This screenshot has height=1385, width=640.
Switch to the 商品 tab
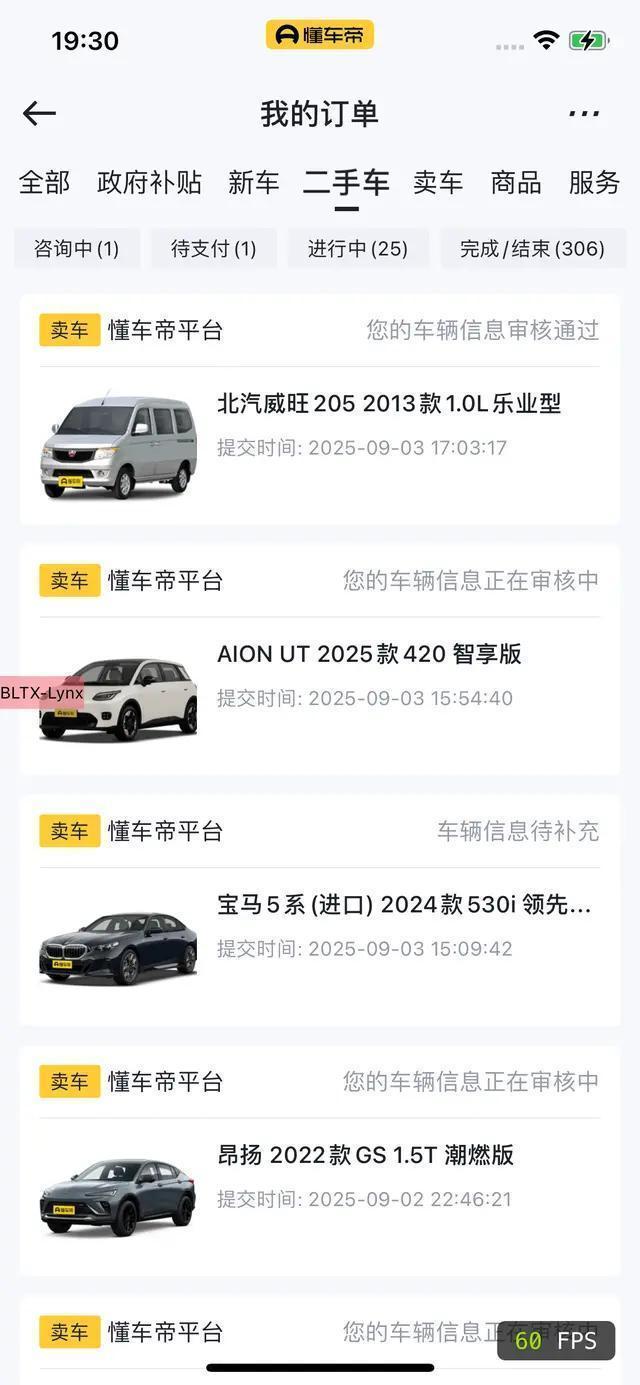[x=516, y=182]
